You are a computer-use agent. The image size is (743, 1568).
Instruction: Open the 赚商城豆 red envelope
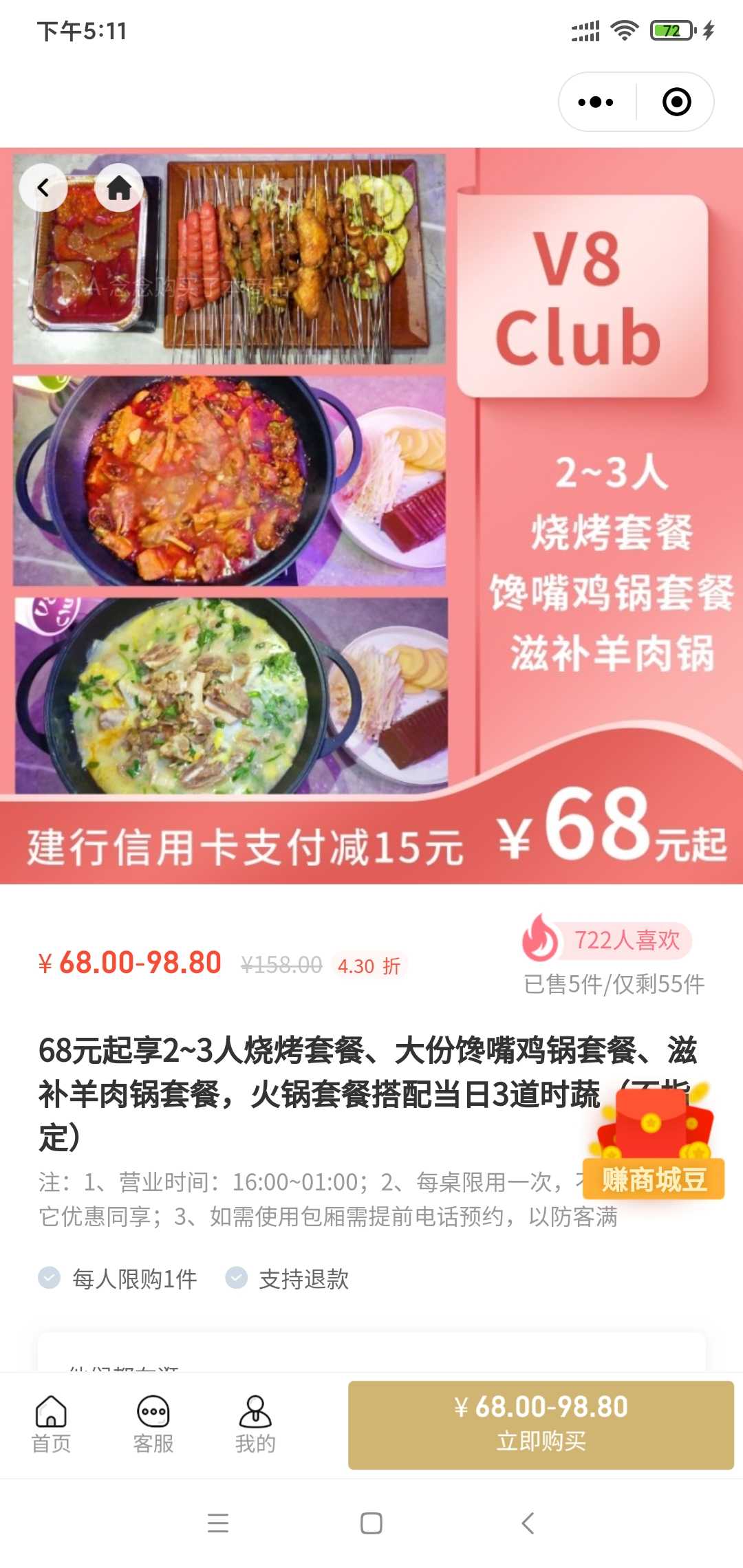coord(654,1142)
